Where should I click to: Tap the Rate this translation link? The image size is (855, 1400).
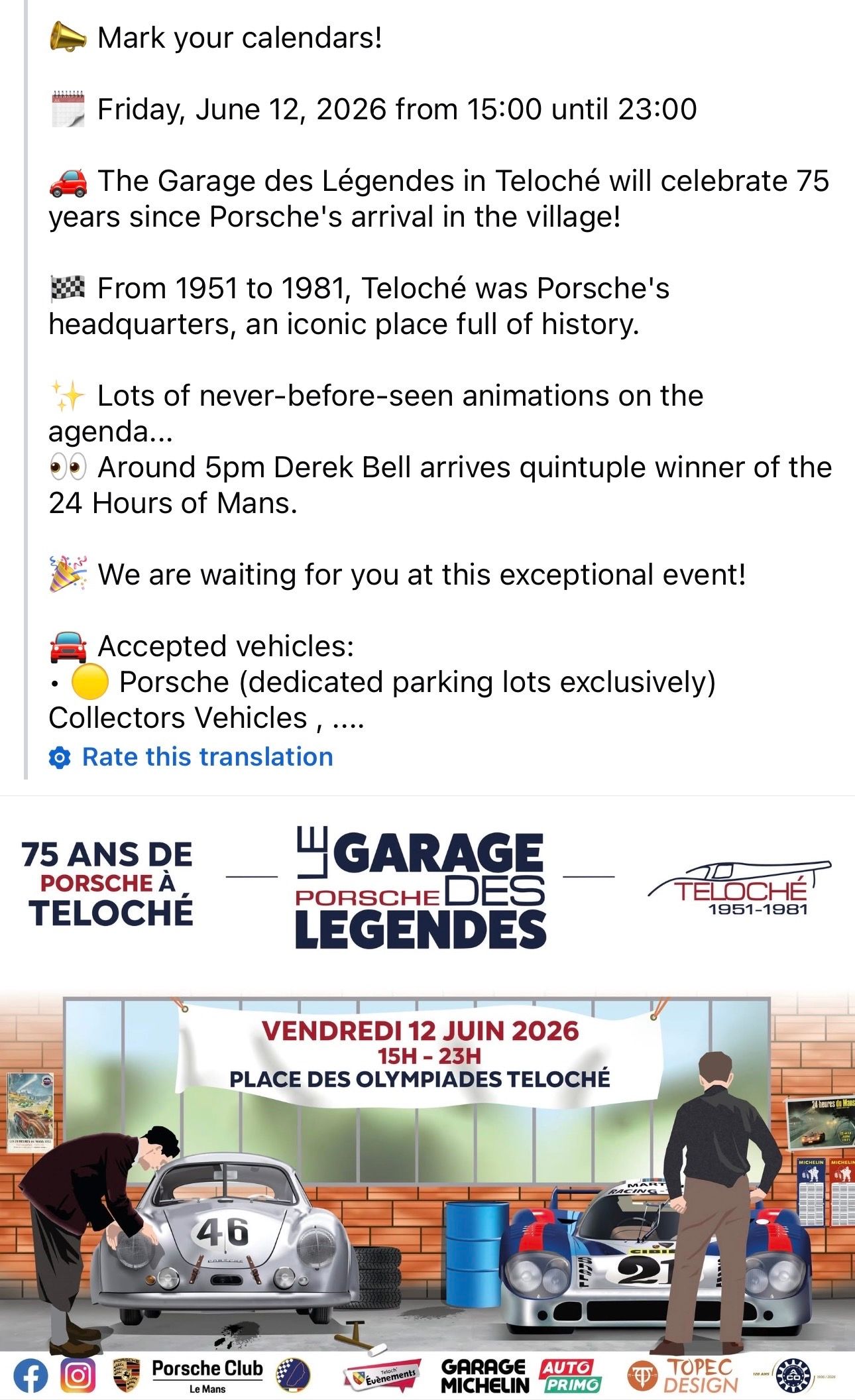(x=191, y=757)
